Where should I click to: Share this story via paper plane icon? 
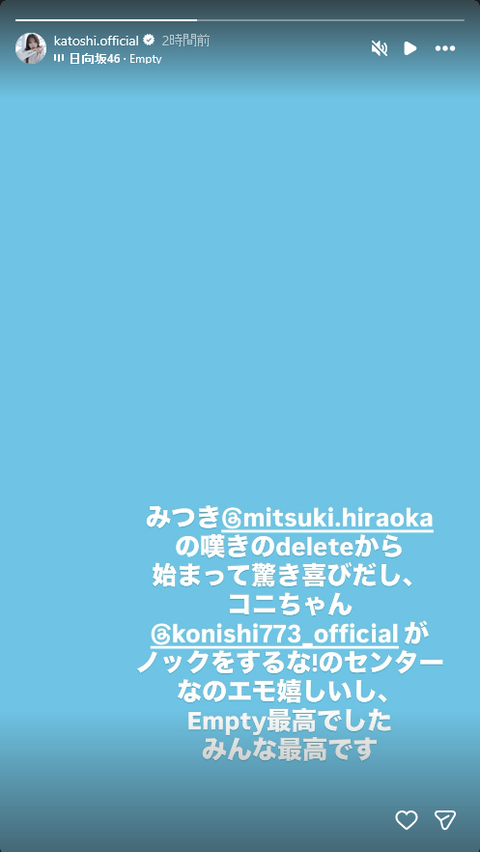(445, 819)
